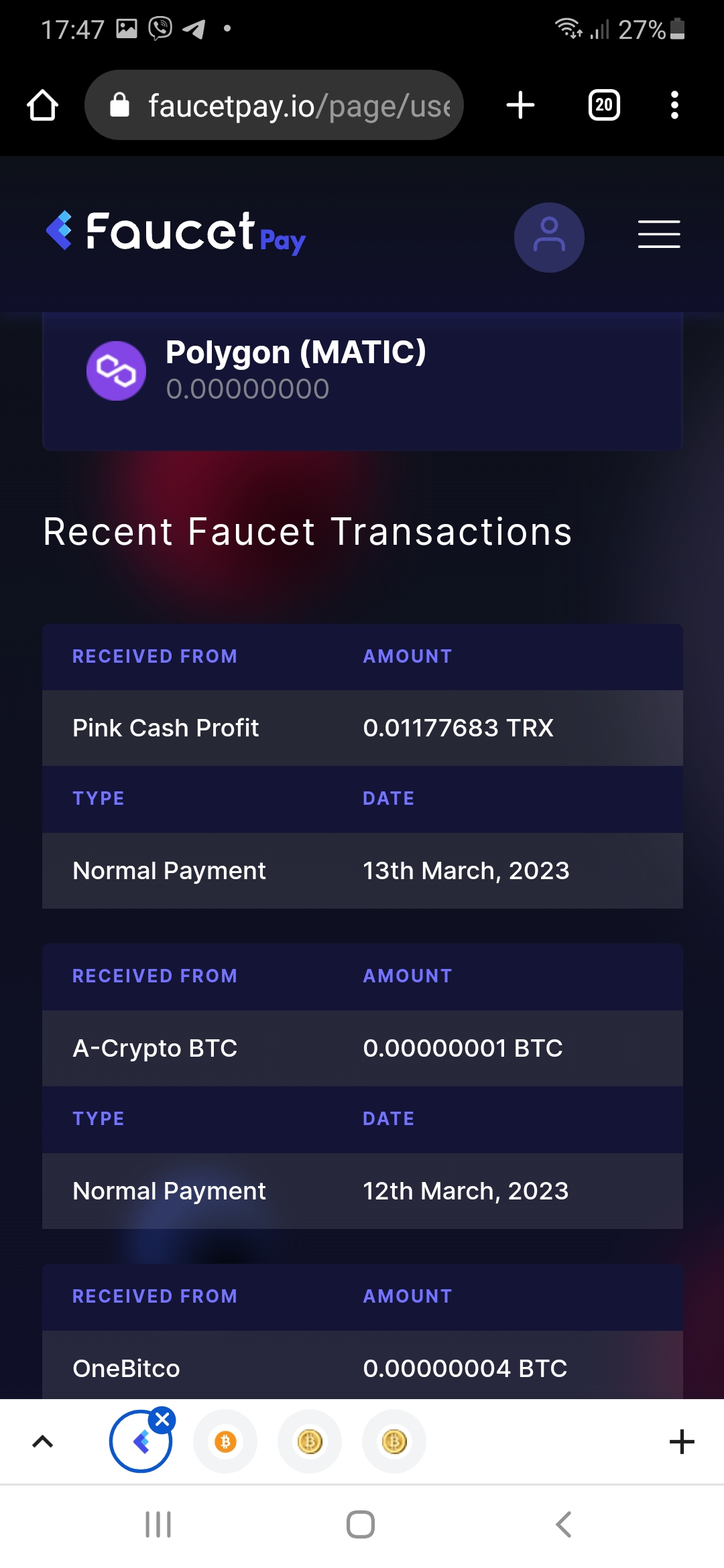
Task: Add a tab from the bottom strip
Action: pos(682,1441)
